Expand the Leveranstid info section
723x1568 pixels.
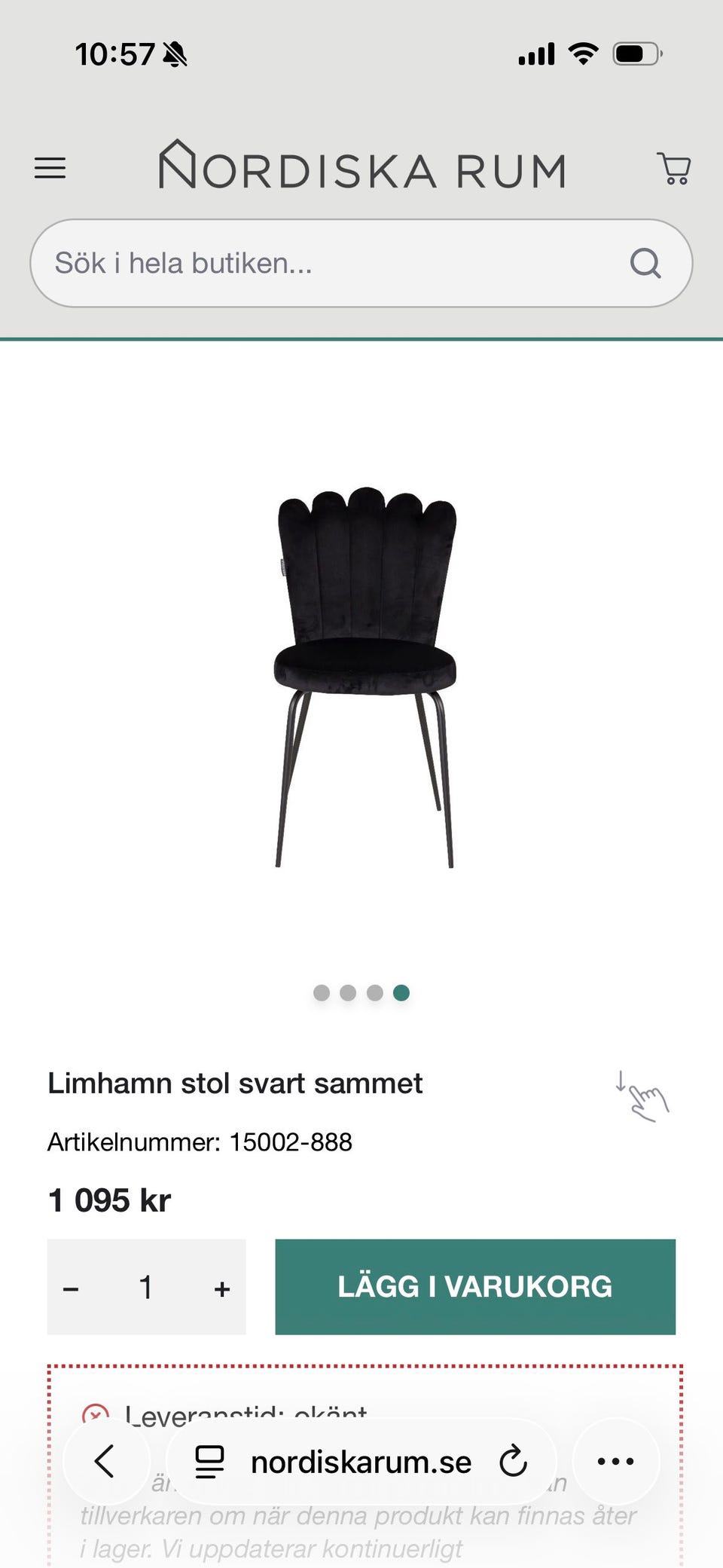tap(249, 1415)
